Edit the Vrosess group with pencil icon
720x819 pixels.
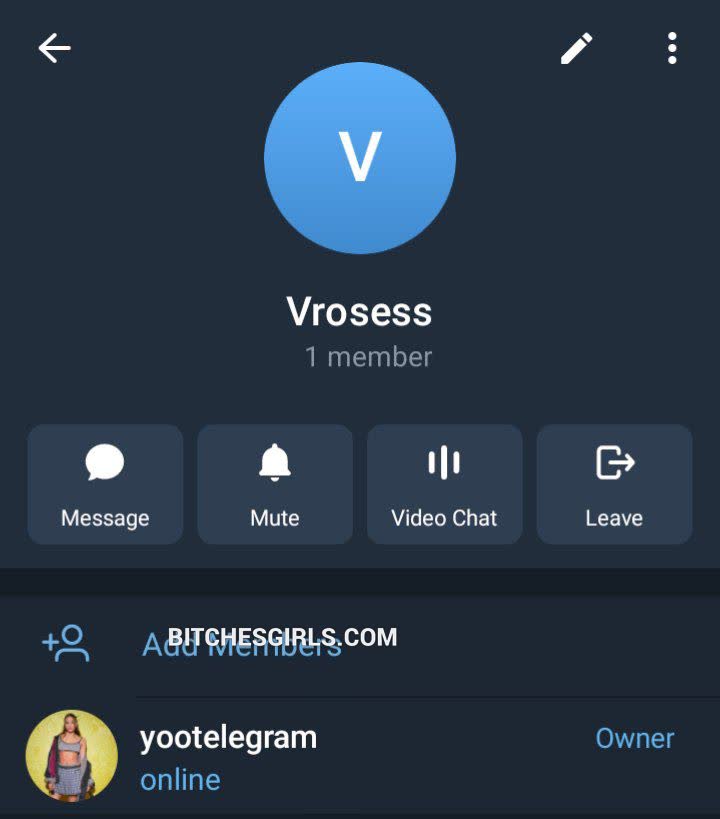[576, 48]
